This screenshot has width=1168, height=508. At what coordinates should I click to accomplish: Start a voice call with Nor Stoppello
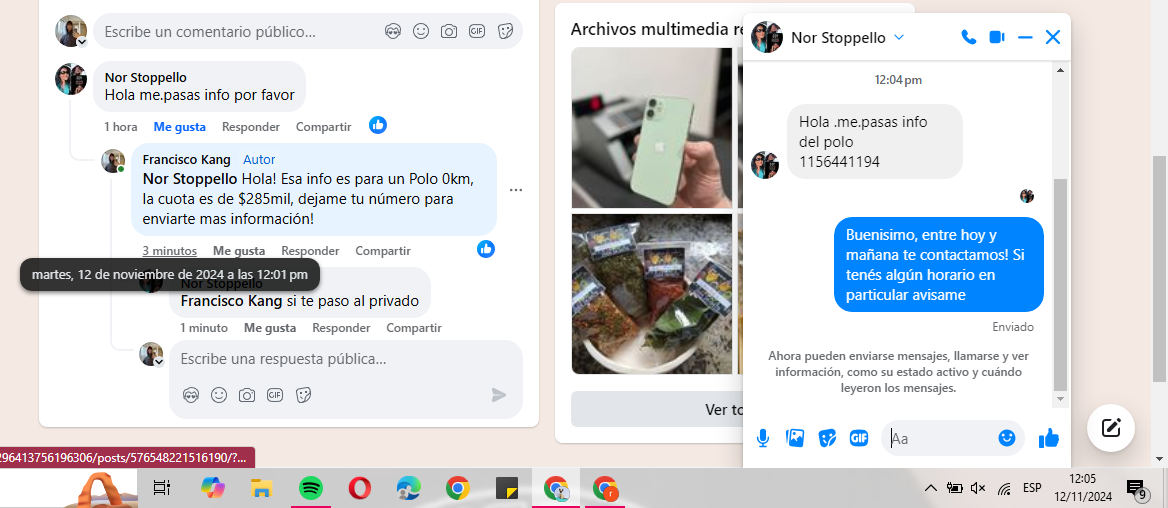pos(968,38)
